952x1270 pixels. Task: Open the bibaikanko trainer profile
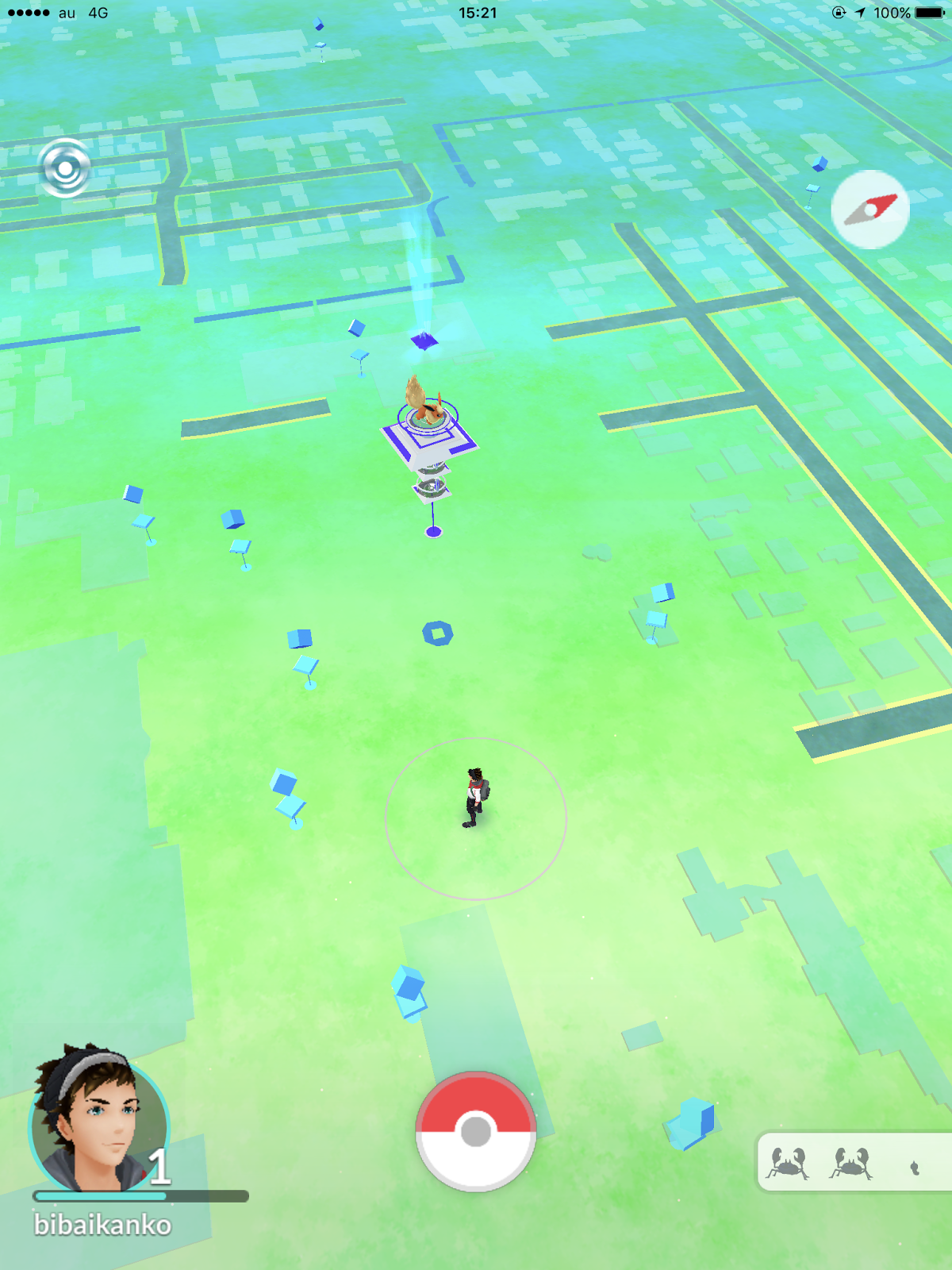coord(99,1126)
